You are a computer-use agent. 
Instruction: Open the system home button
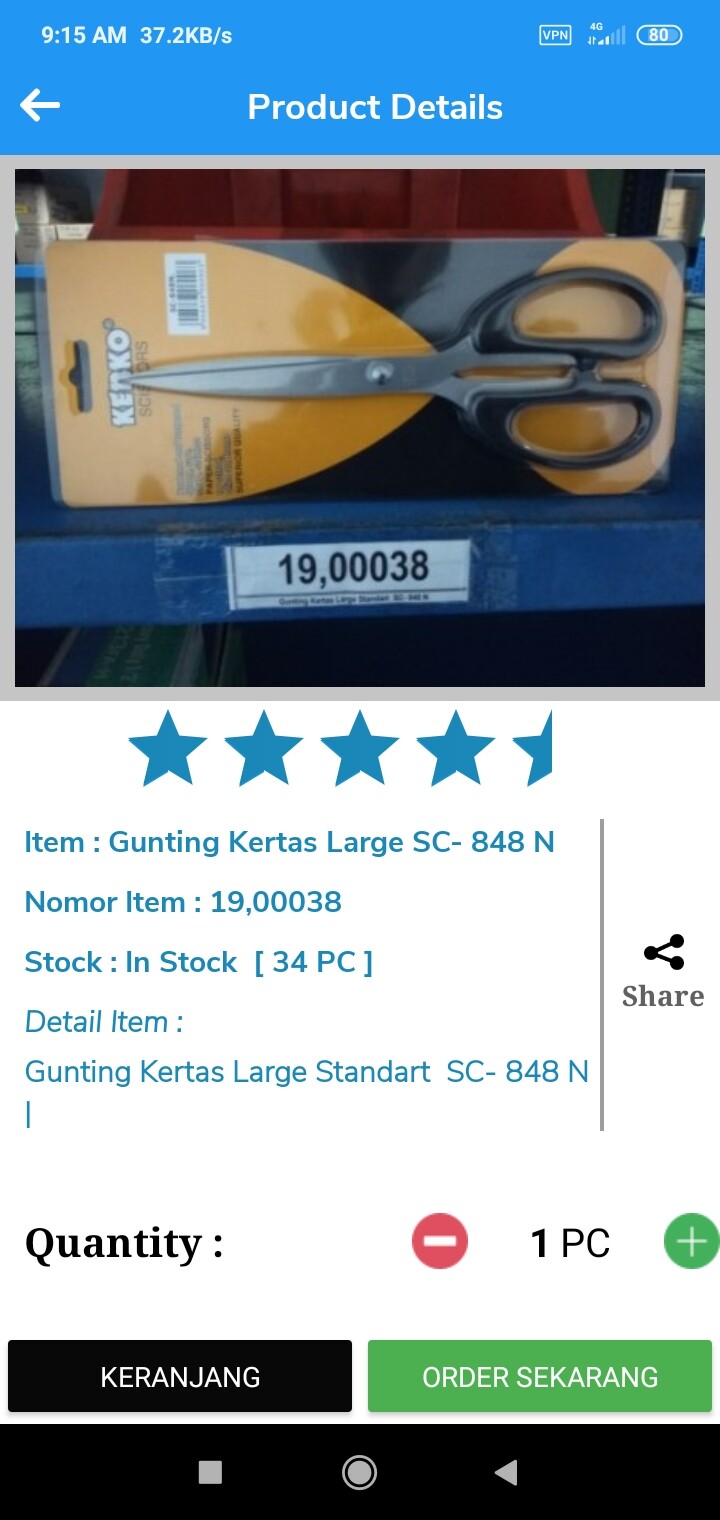(359, 1472)
